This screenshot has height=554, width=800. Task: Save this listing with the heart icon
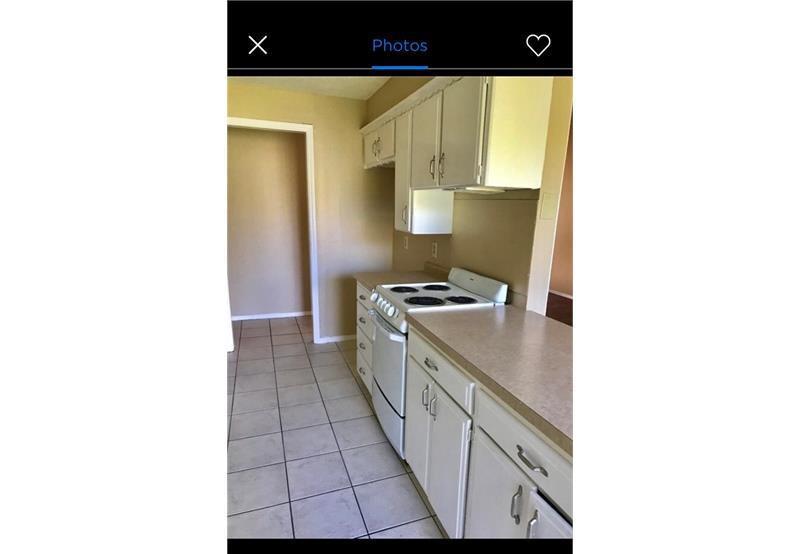538,45
